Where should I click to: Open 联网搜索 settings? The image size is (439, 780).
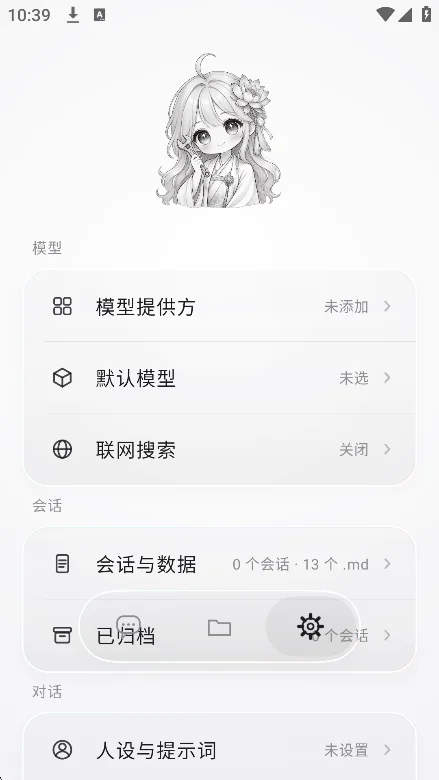219,449
